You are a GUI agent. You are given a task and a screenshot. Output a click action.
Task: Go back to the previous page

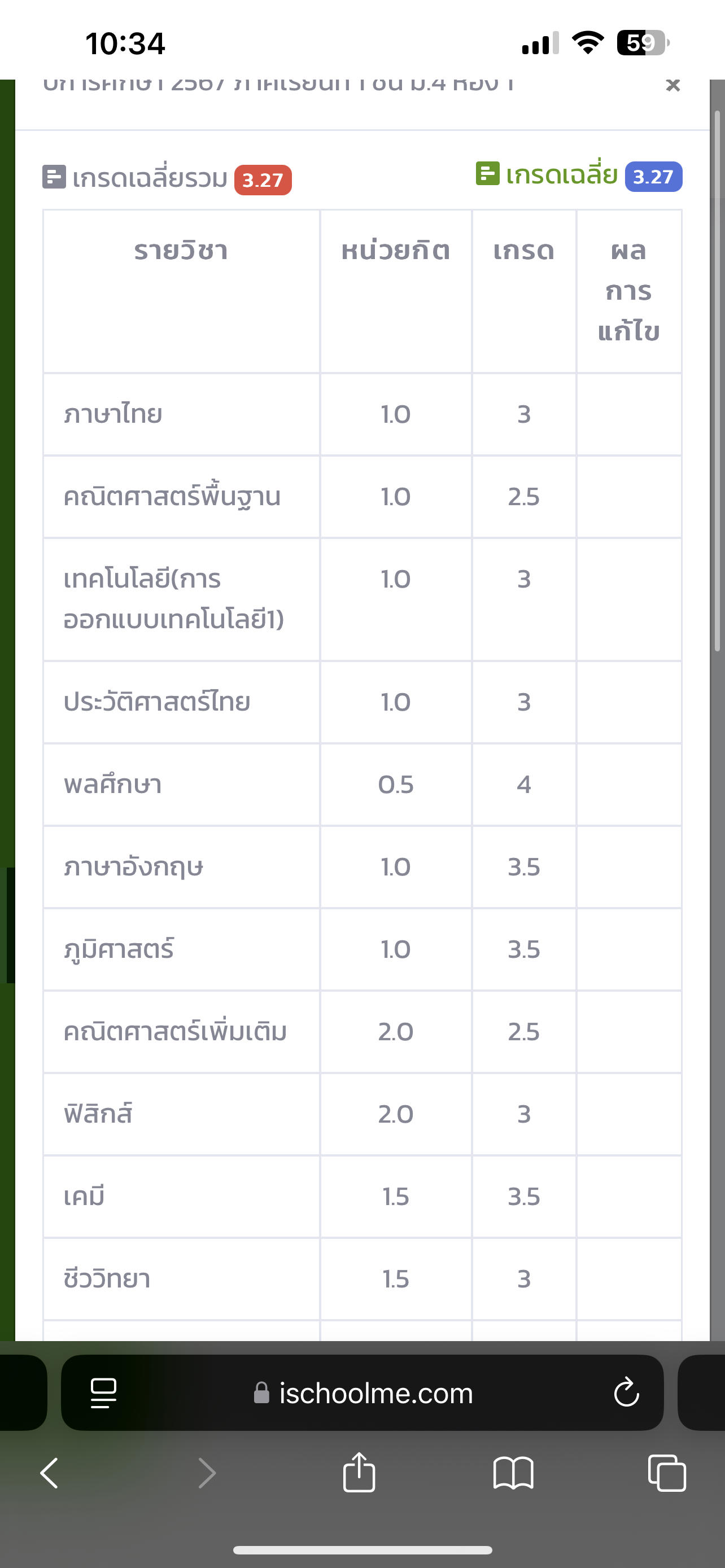49,1473
